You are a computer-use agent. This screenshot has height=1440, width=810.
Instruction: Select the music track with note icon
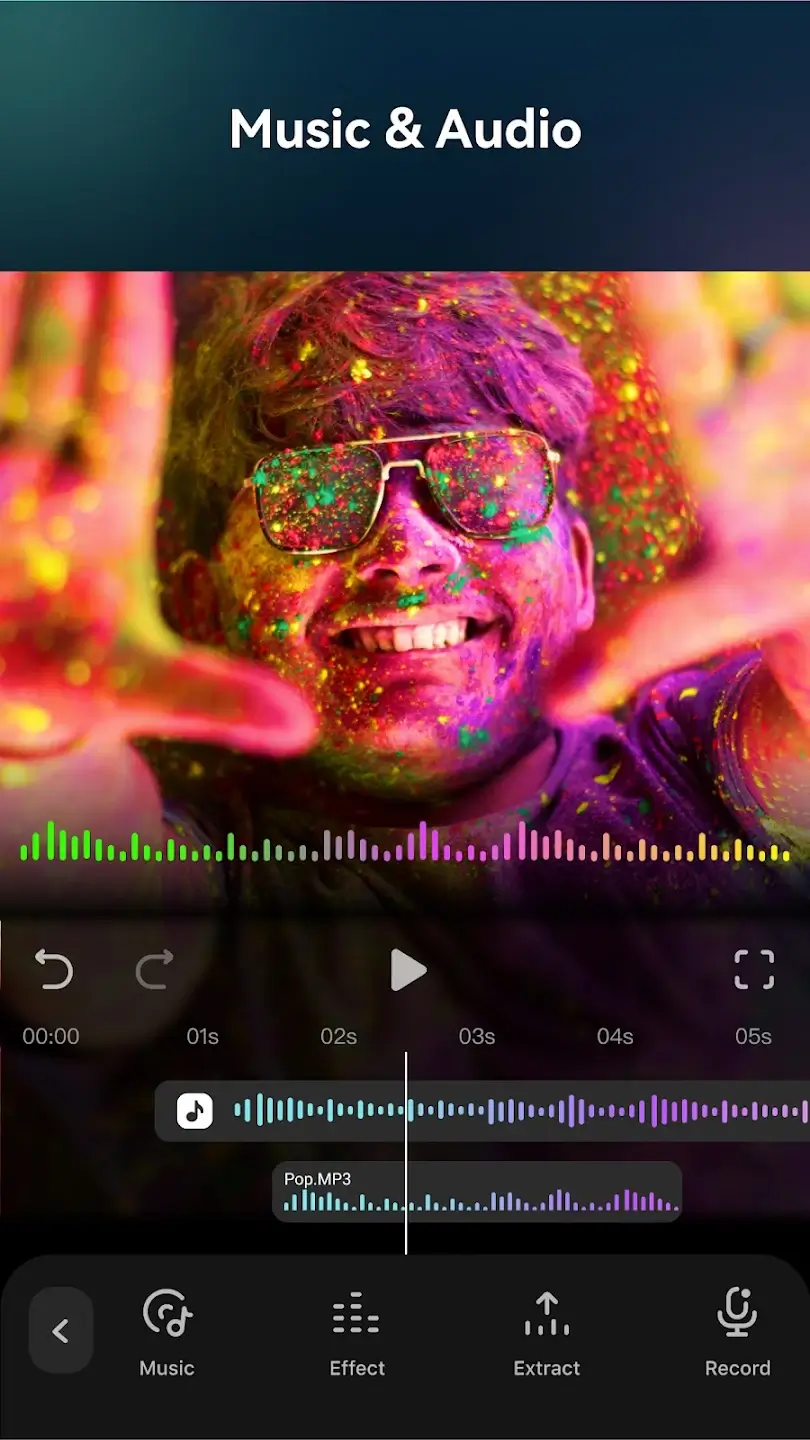tap(482, 1111)
